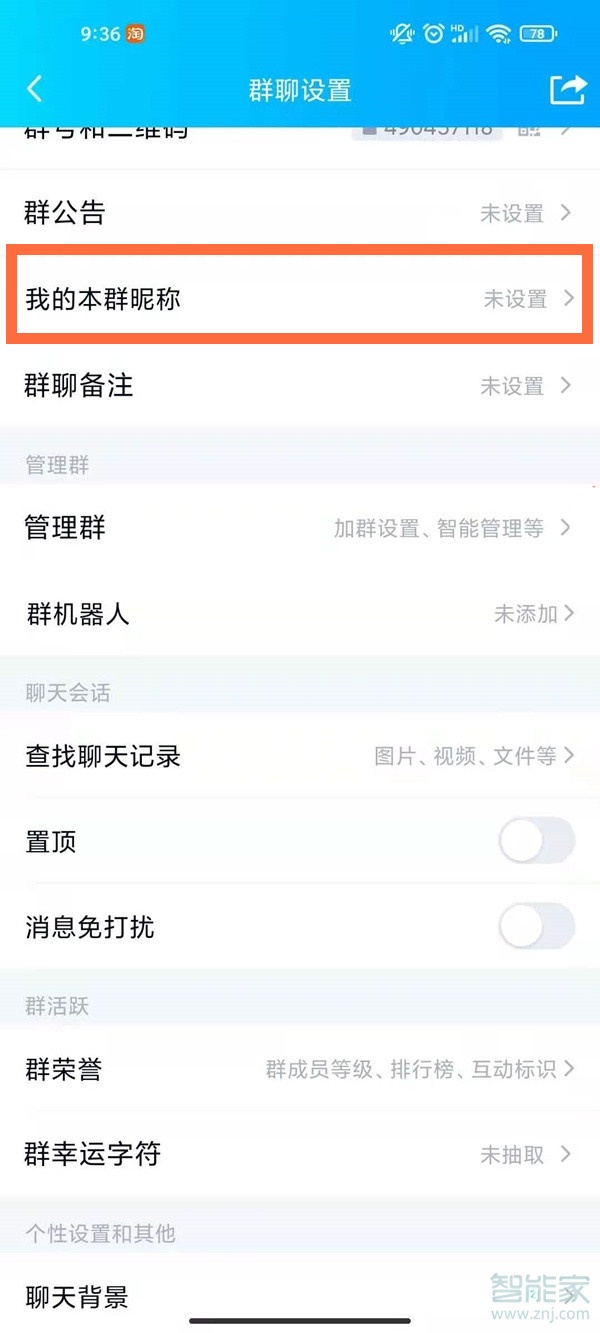This screenshot has height=1333, width=600.
Task: Share this group via the share icon
Action: pos(568,89)
